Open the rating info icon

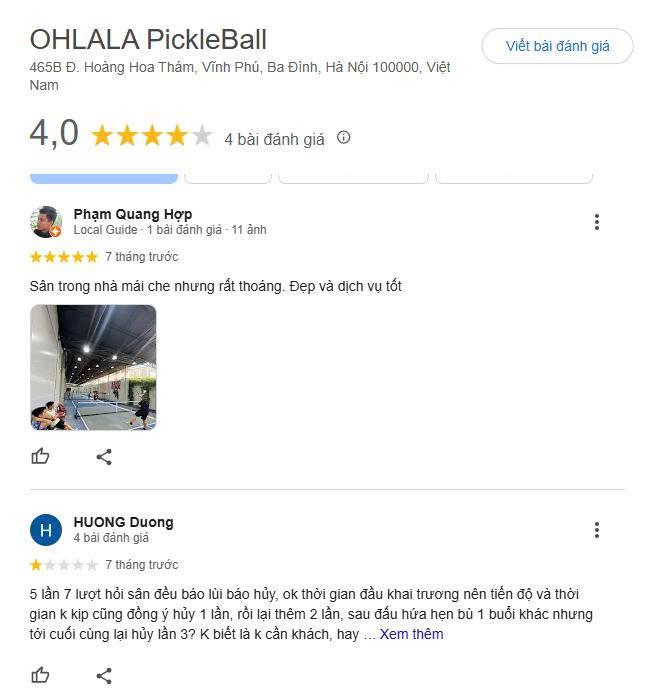click(343, 138)
